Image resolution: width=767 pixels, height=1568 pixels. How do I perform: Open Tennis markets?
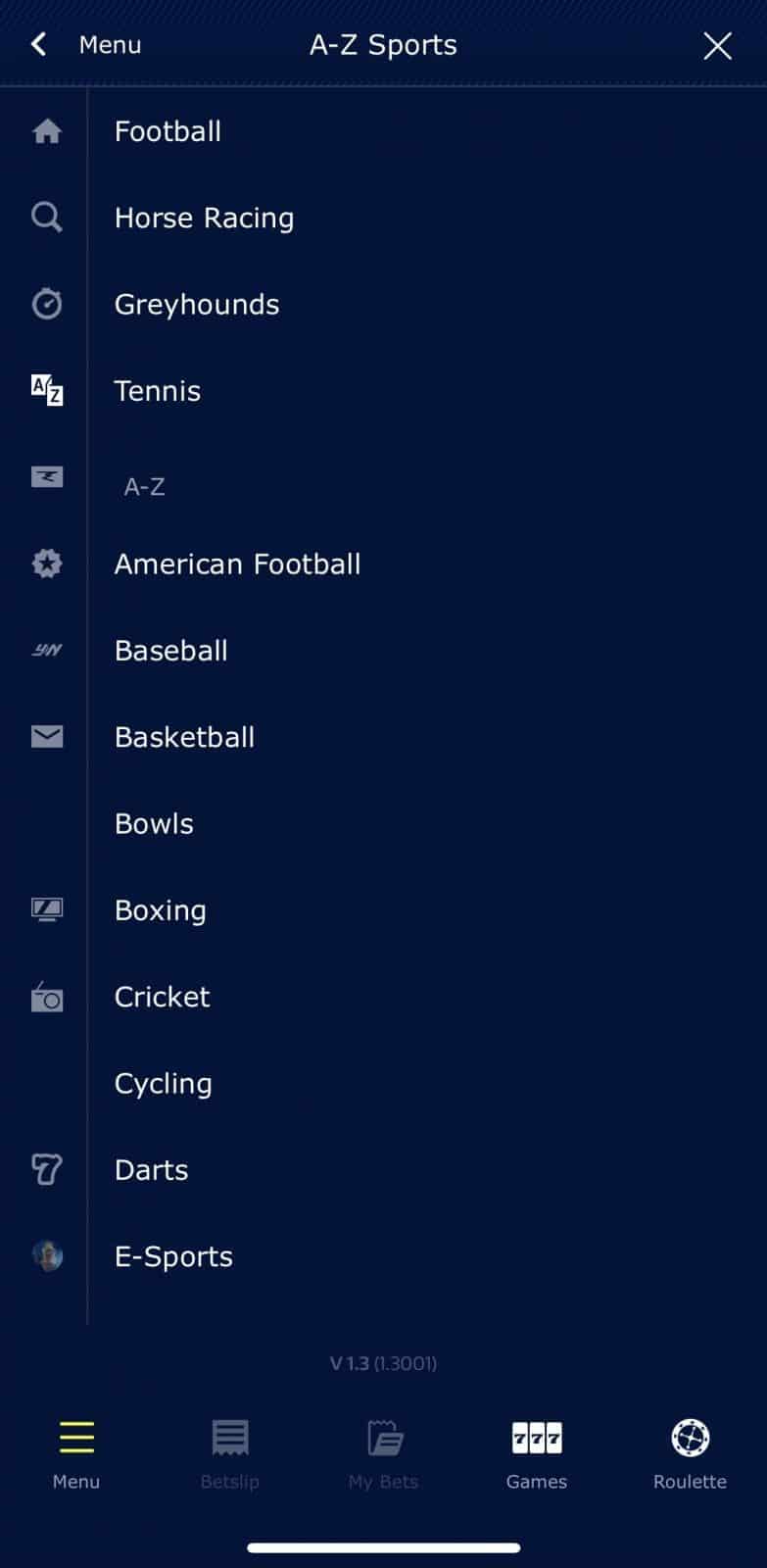(x=427, y=391)
